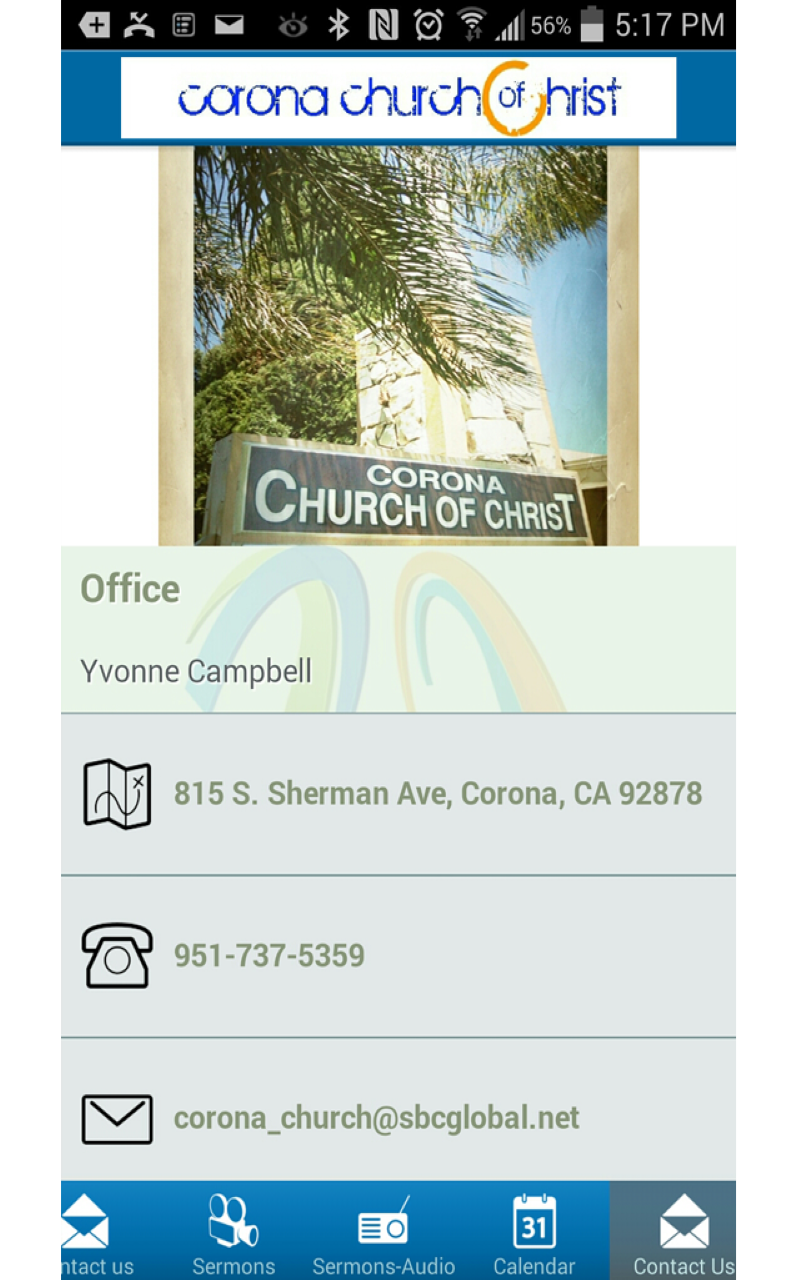Tap the telephone icon next to 951-737-5359
This screenshot has height=1280, width=800.
[116, 955]
